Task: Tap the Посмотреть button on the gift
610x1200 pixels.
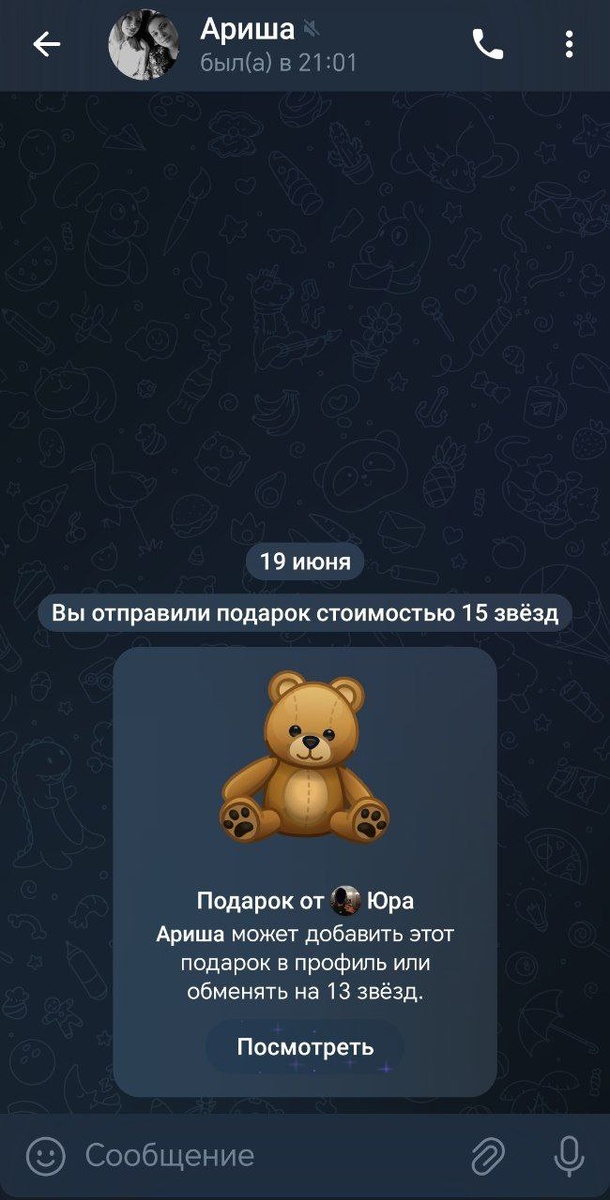Action: (x=305, y=1047)
